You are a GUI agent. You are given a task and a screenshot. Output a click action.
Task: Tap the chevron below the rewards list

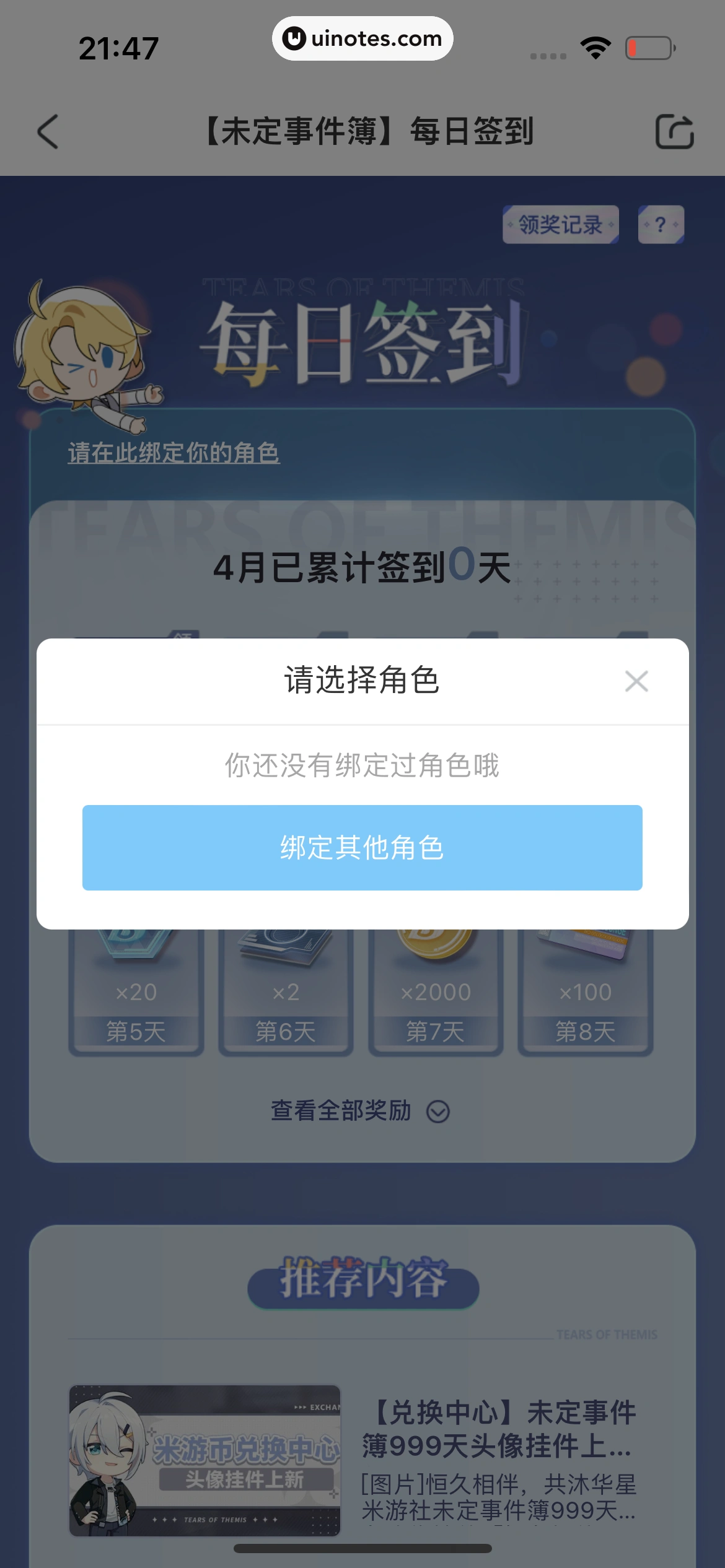point(438,1111)
